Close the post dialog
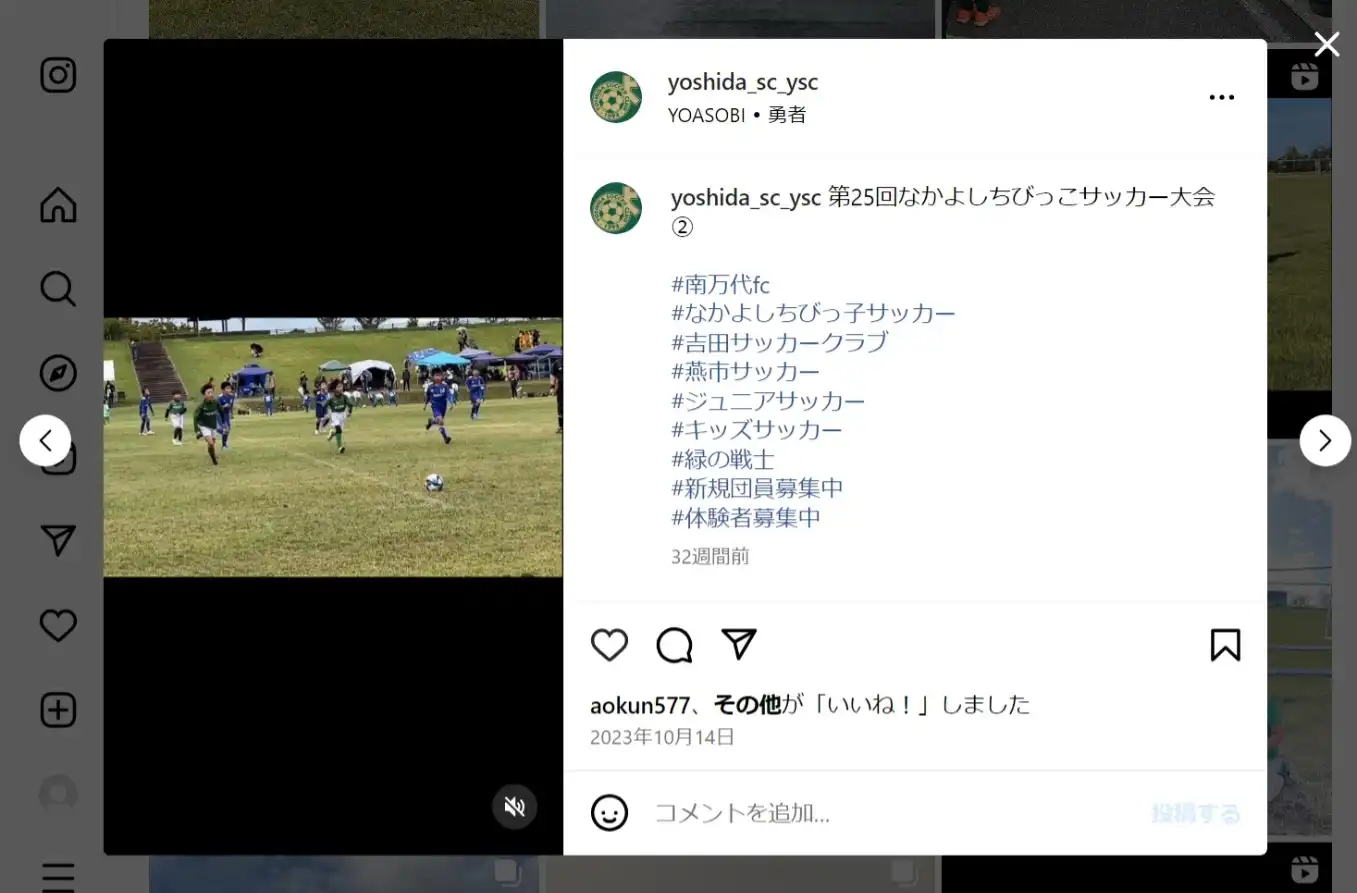Screen dimensions: 1357x893 click(x=1326, y=44)
